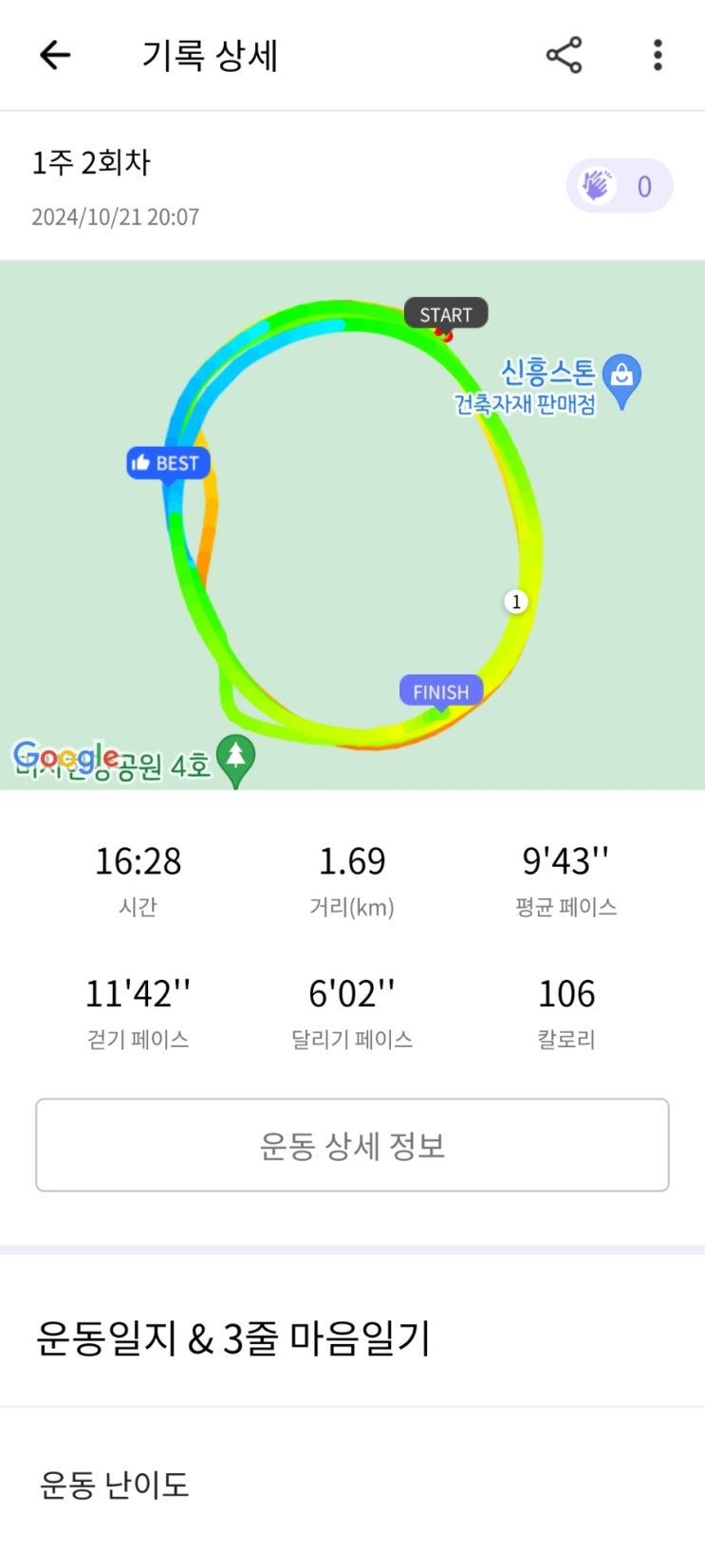Clap for the 1주 2회차 record
The image size is (705, 1568).
(619, 186)
